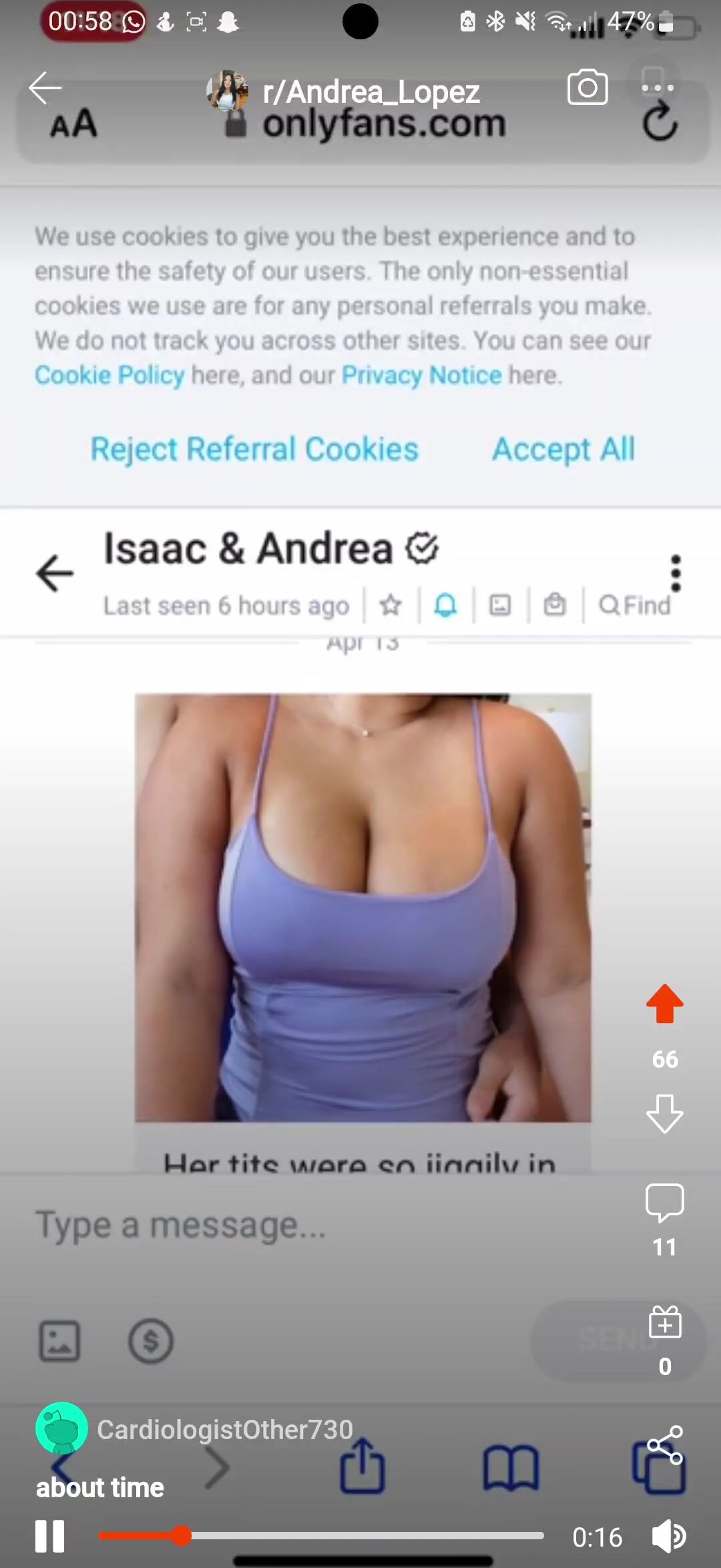Open the r/Andrea_Lopez community
This screenshot has width=721, height=1568.
point(371,91)
